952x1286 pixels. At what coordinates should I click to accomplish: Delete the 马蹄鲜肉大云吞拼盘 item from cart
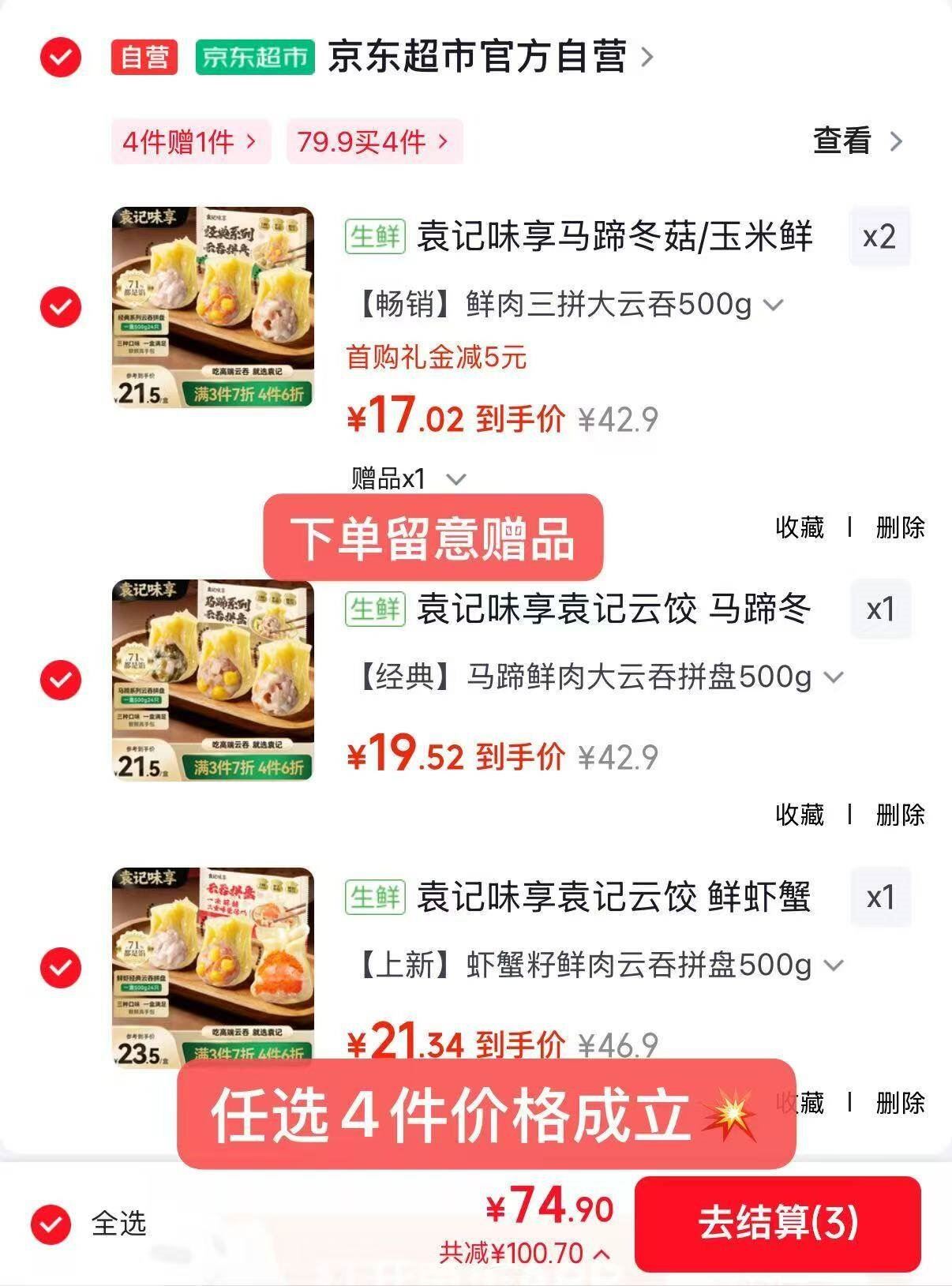(900, 815)
